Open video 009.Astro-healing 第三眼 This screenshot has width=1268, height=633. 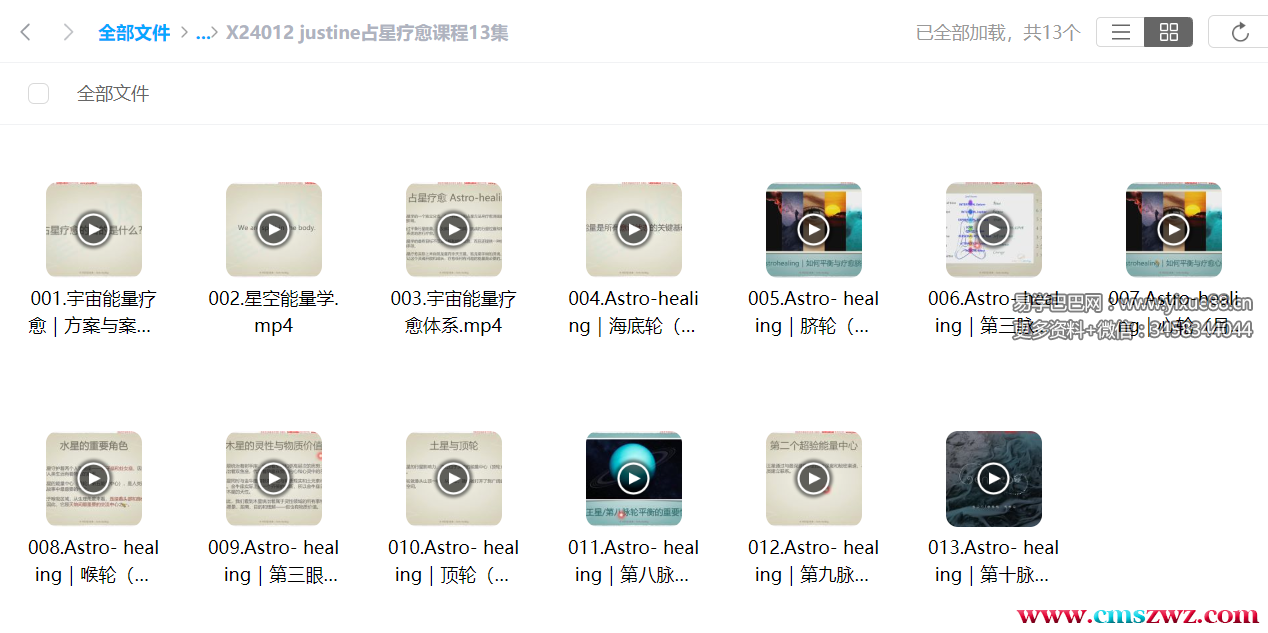coord(274,479)
